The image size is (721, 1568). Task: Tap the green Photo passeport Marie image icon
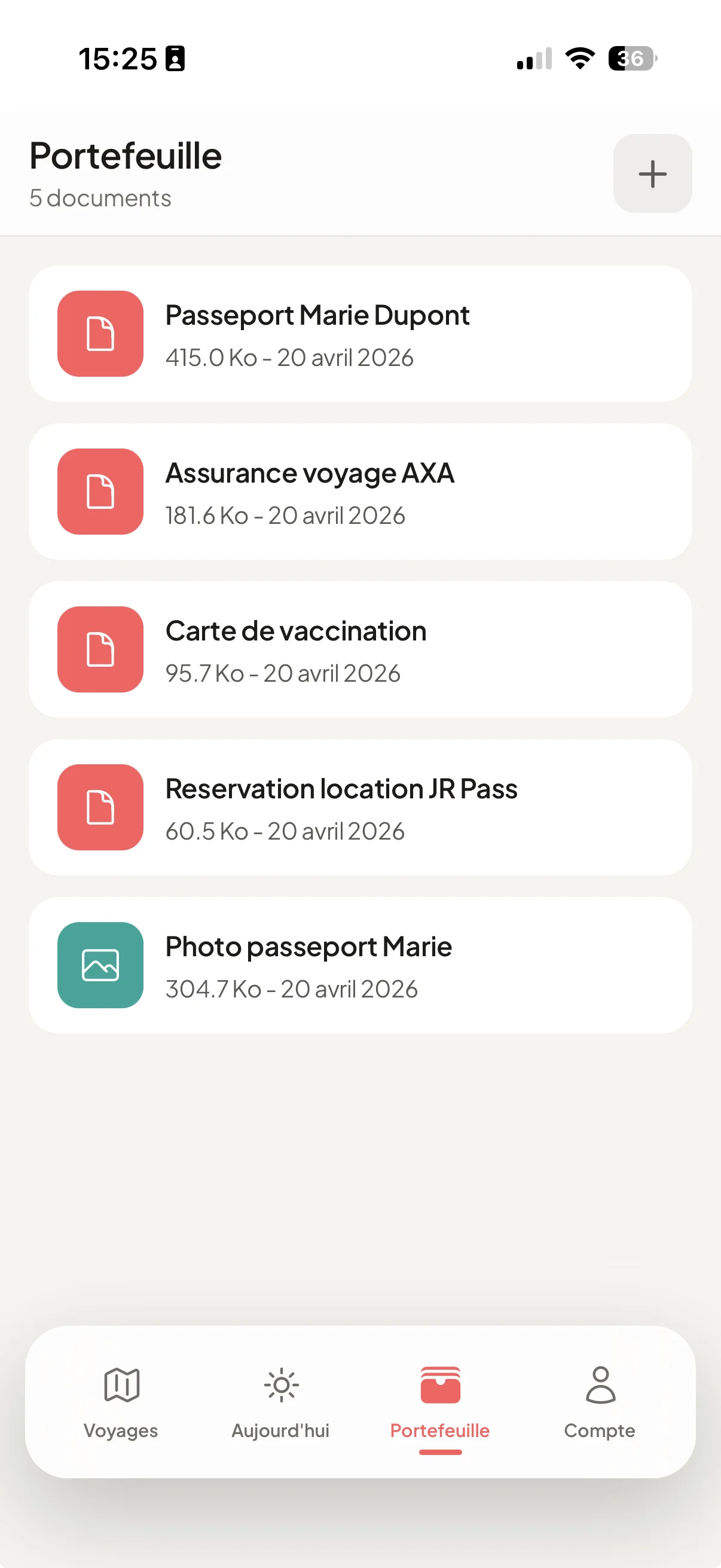[x=100, y=965]
